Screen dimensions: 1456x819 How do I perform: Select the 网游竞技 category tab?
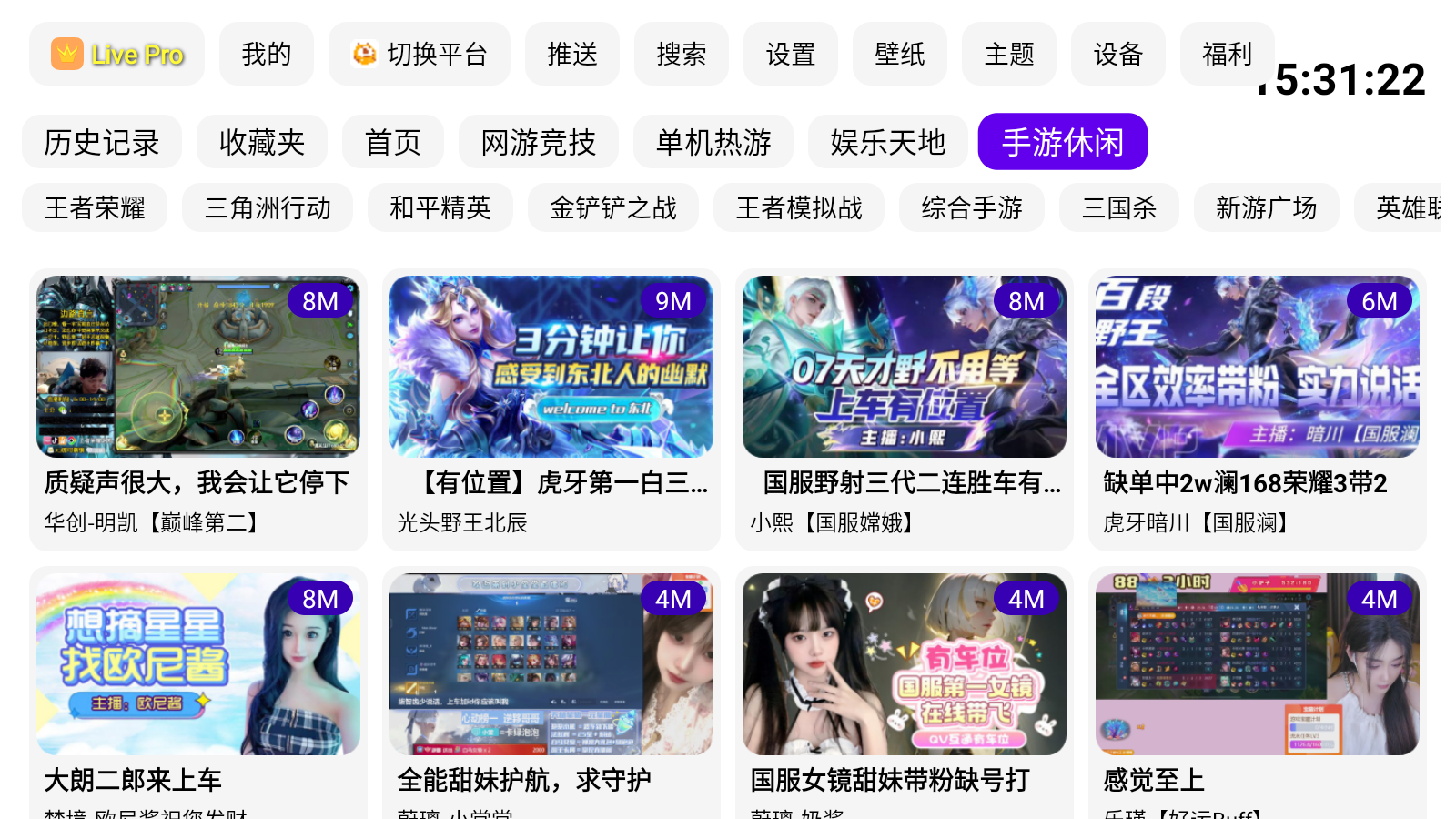click(x=539, y=142)
